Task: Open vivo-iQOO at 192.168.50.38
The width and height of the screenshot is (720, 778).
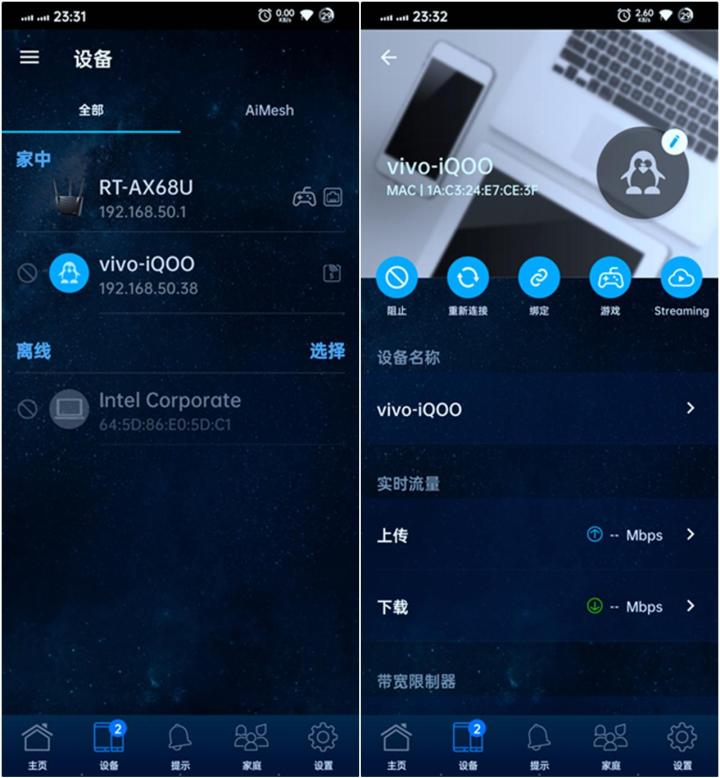Action: (180, 274)
